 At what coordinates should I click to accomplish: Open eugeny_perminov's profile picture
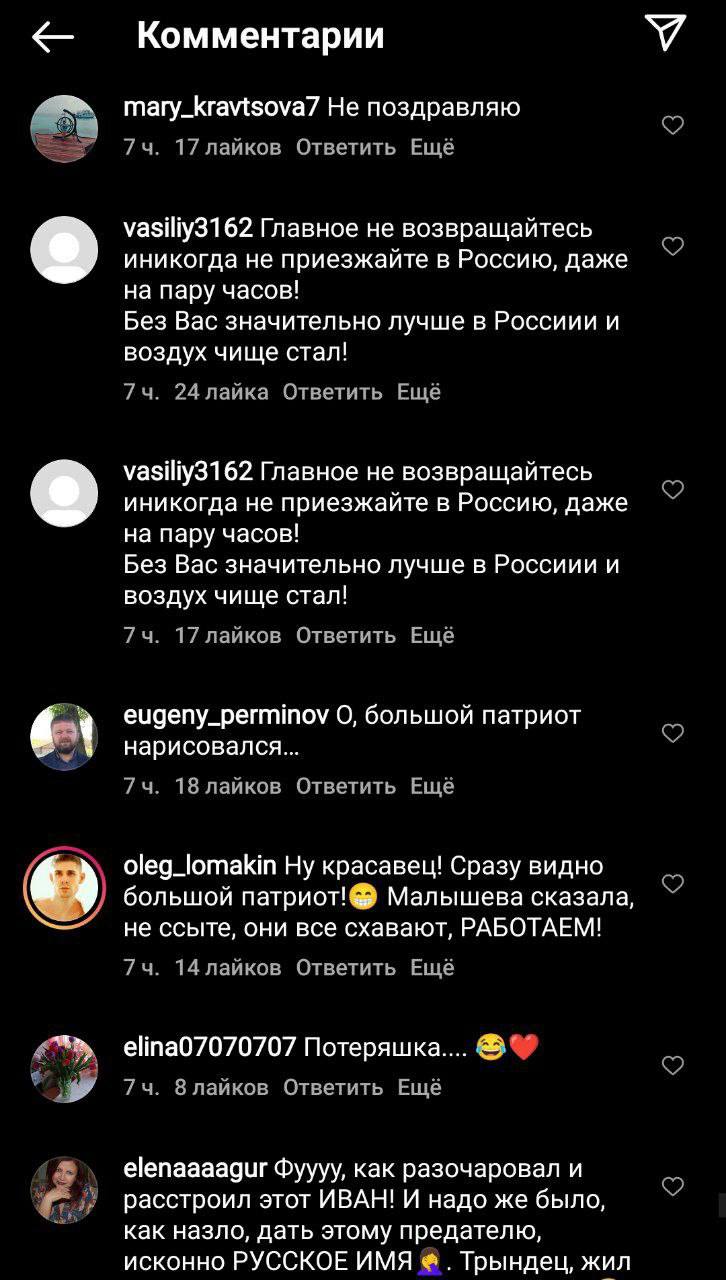tap(65, 737)
